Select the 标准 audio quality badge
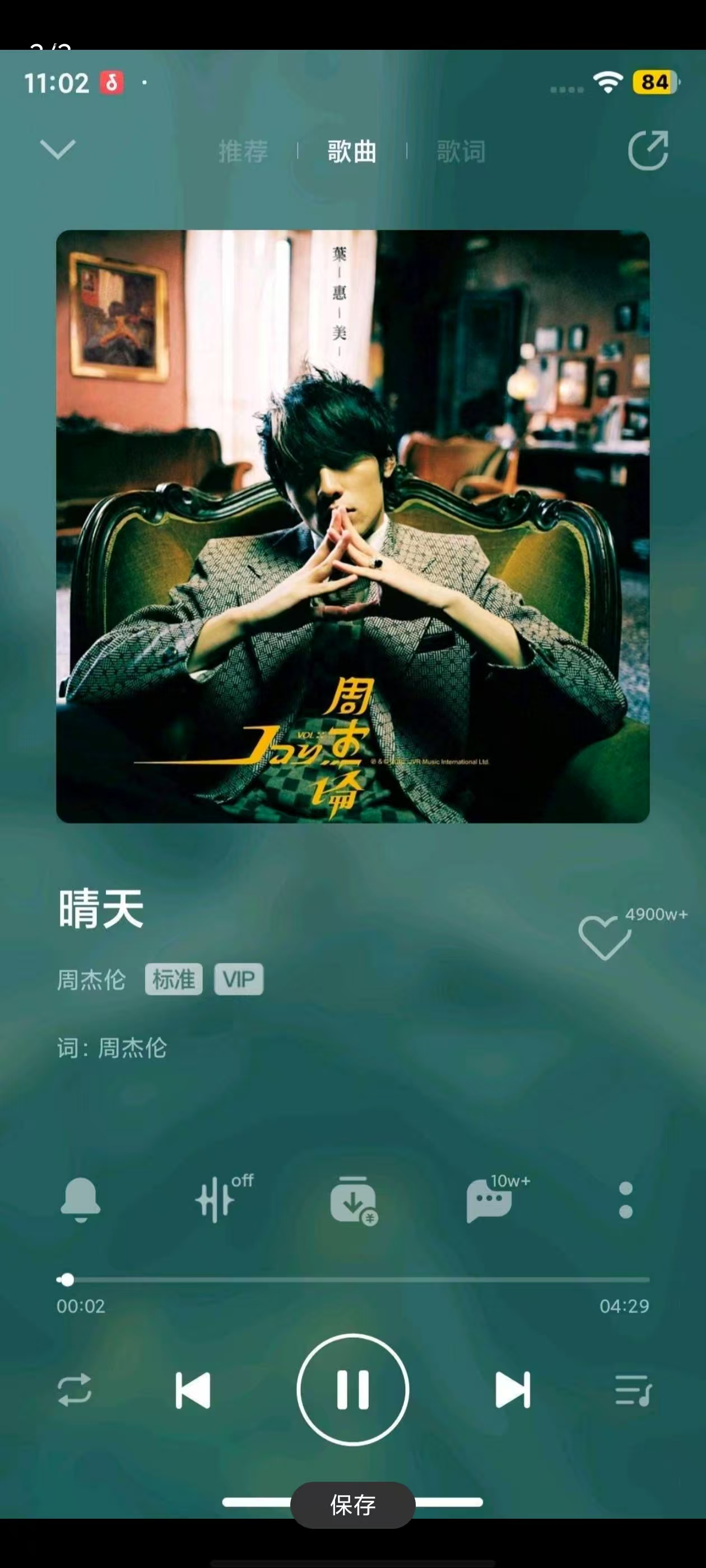This screenshot has width=706, height=1568. [x=174, y=979]
